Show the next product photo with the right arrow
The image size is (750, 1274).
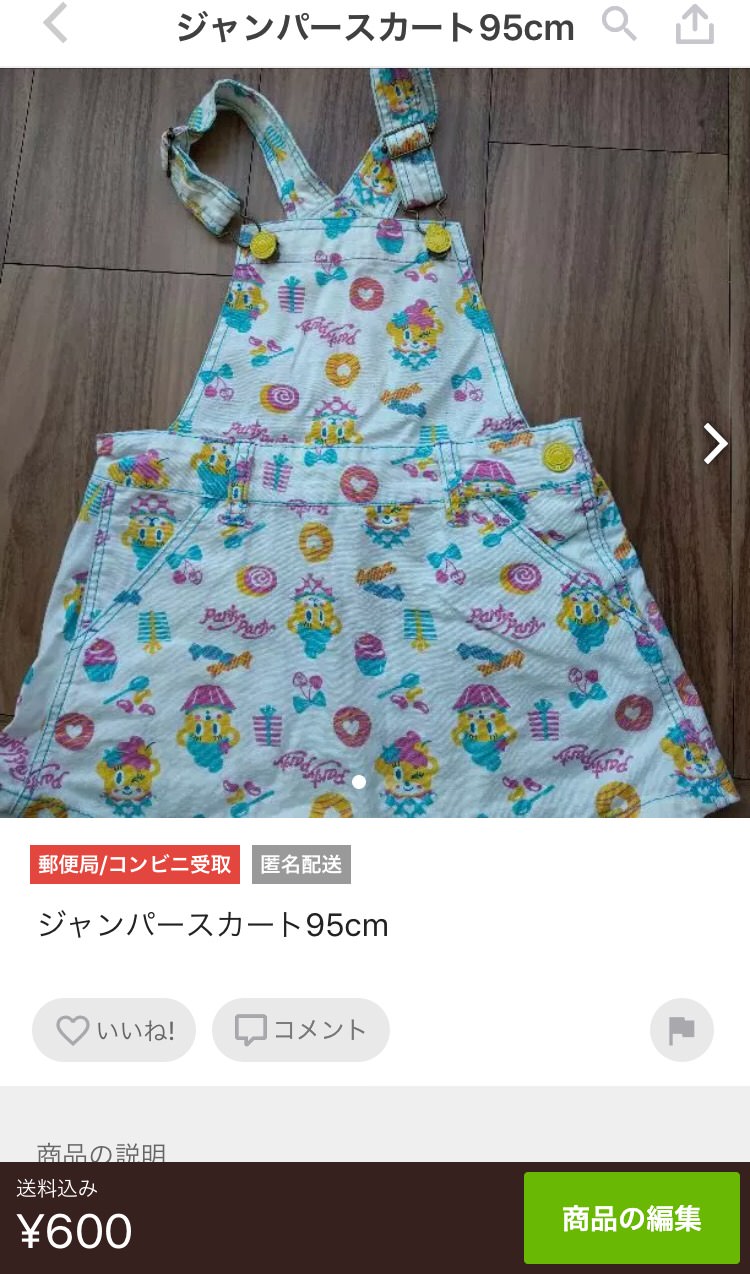tap(715, 443)
